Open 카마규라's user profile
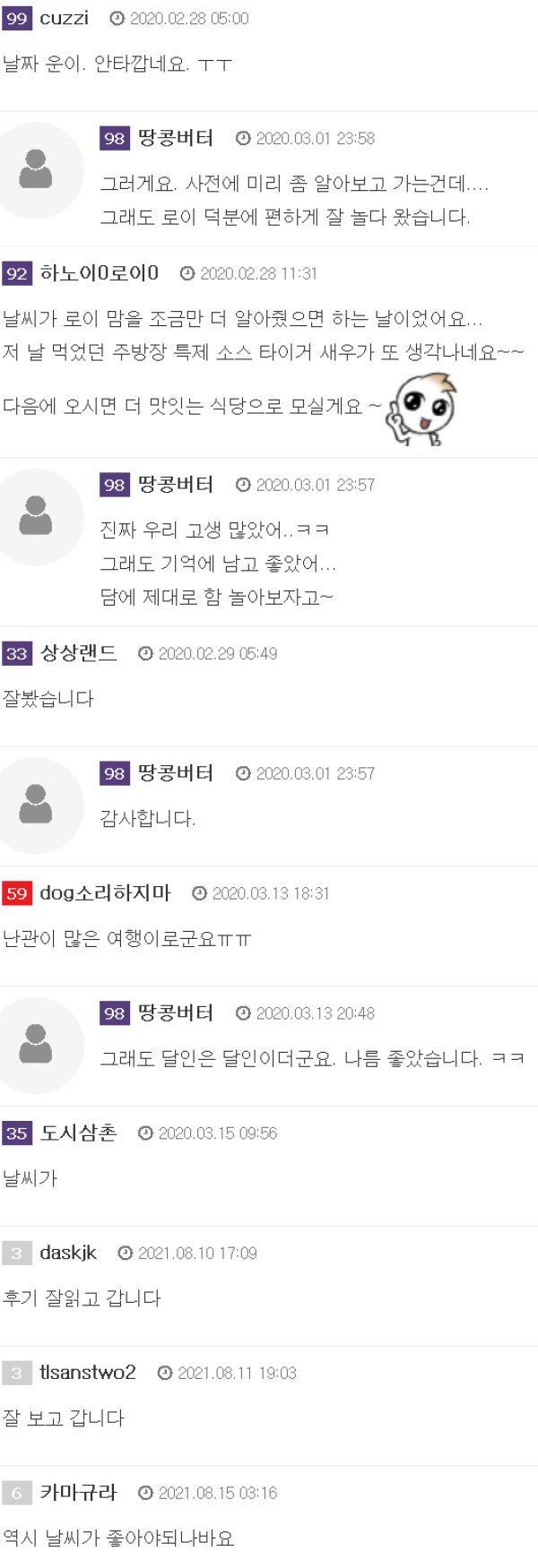538x1568 pixels. [x=79, y=1493]
